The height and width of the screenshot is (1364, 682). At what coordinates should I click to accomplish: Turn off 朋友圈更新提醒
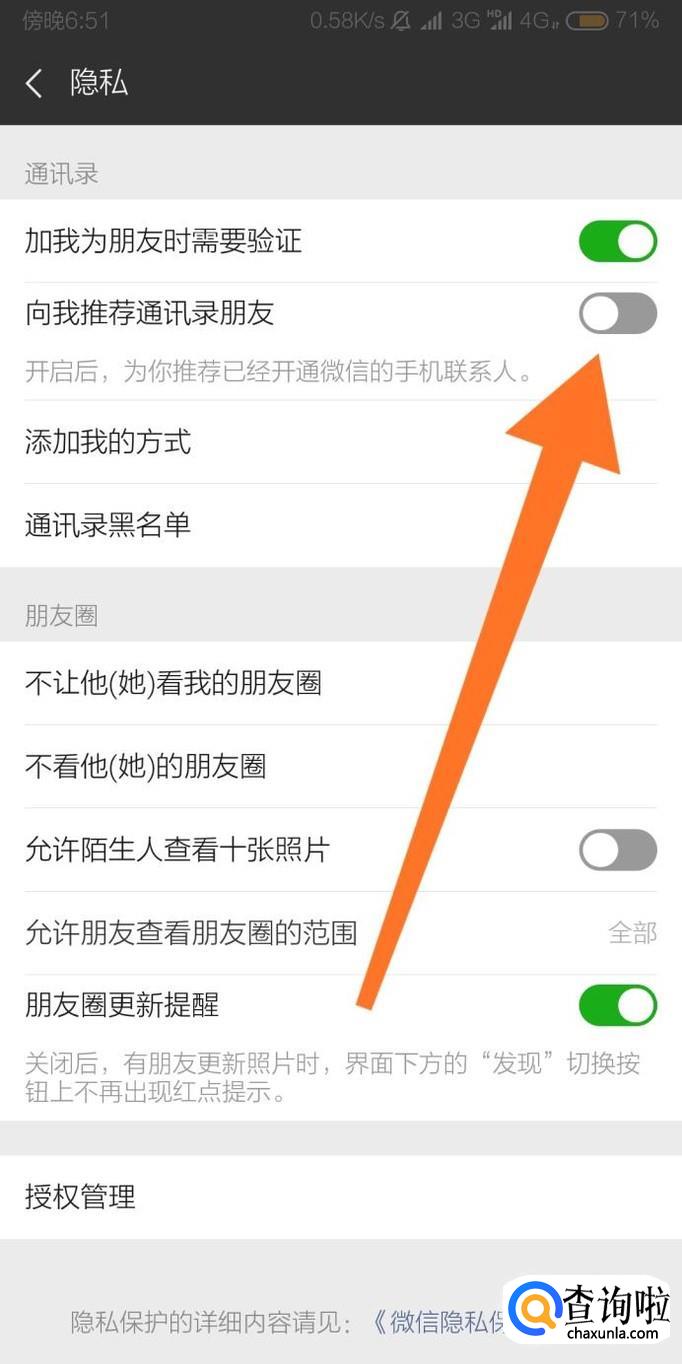pos(617,1005)
